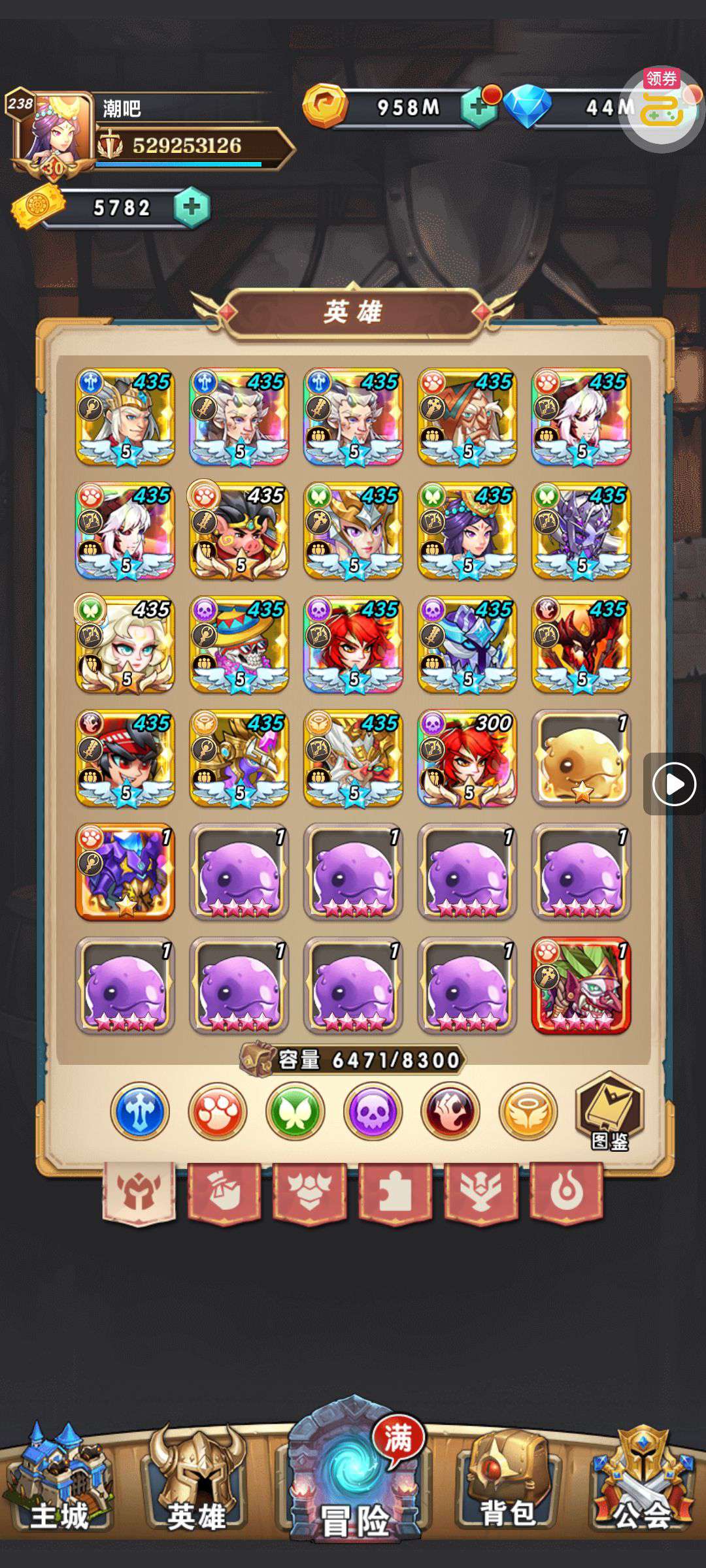The image size is (706, 1568).
Task: Filter heroes by green butterfly faction
Action: [295, 1111]
